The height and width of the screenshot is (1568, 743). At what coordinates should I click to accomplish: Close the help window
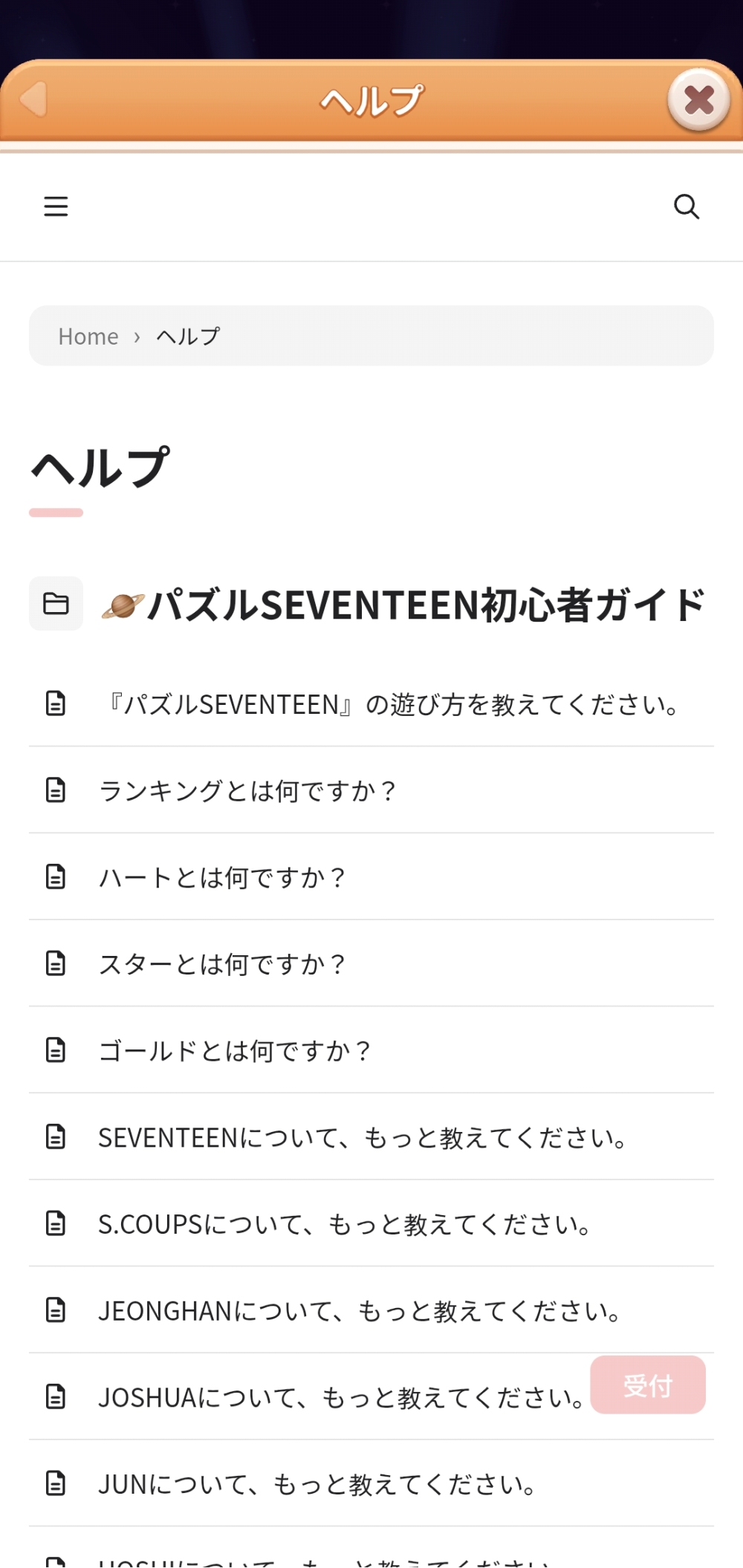click(698, 100)
